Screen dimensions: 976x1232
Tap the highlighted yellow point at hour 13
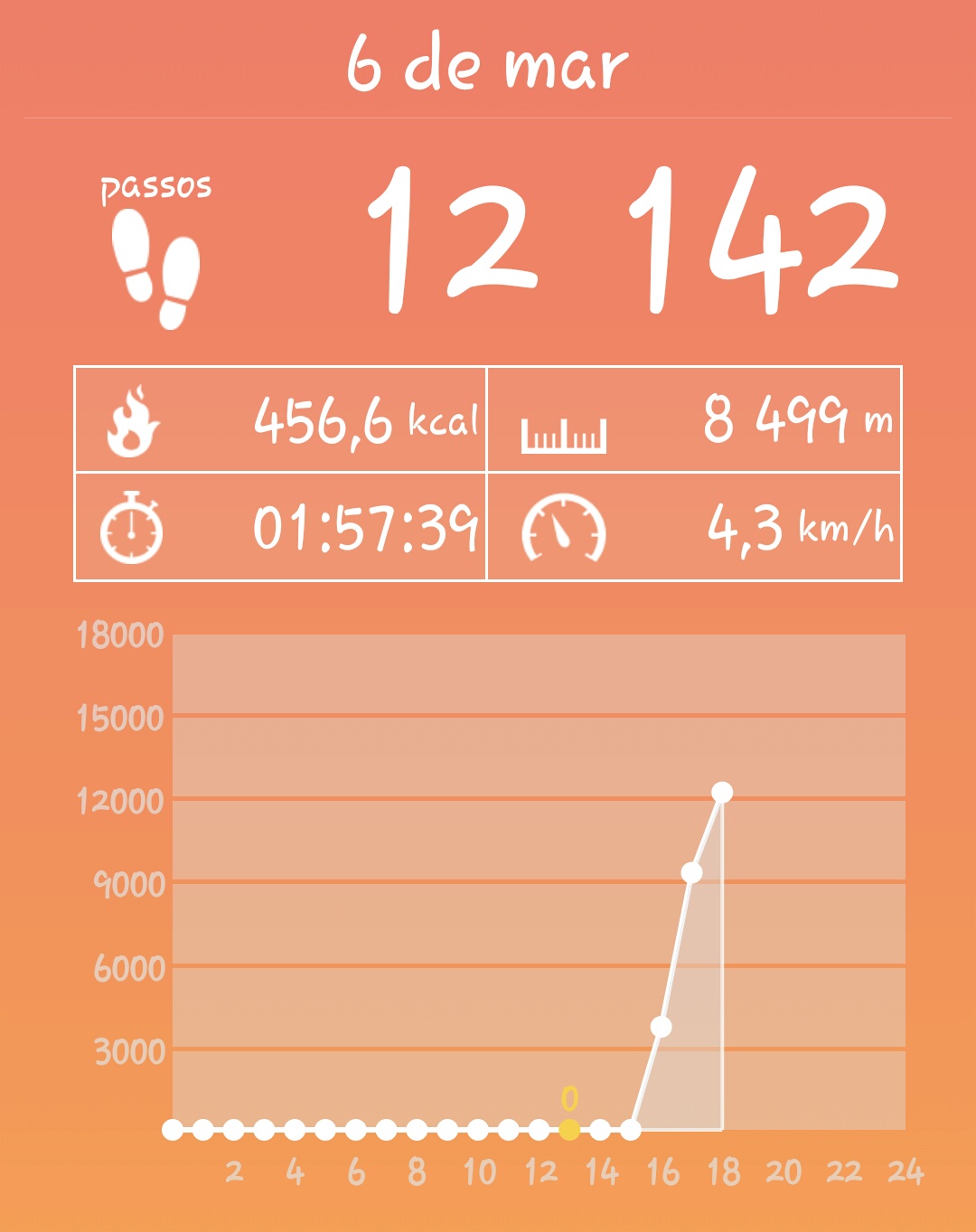pos(569,1129)
